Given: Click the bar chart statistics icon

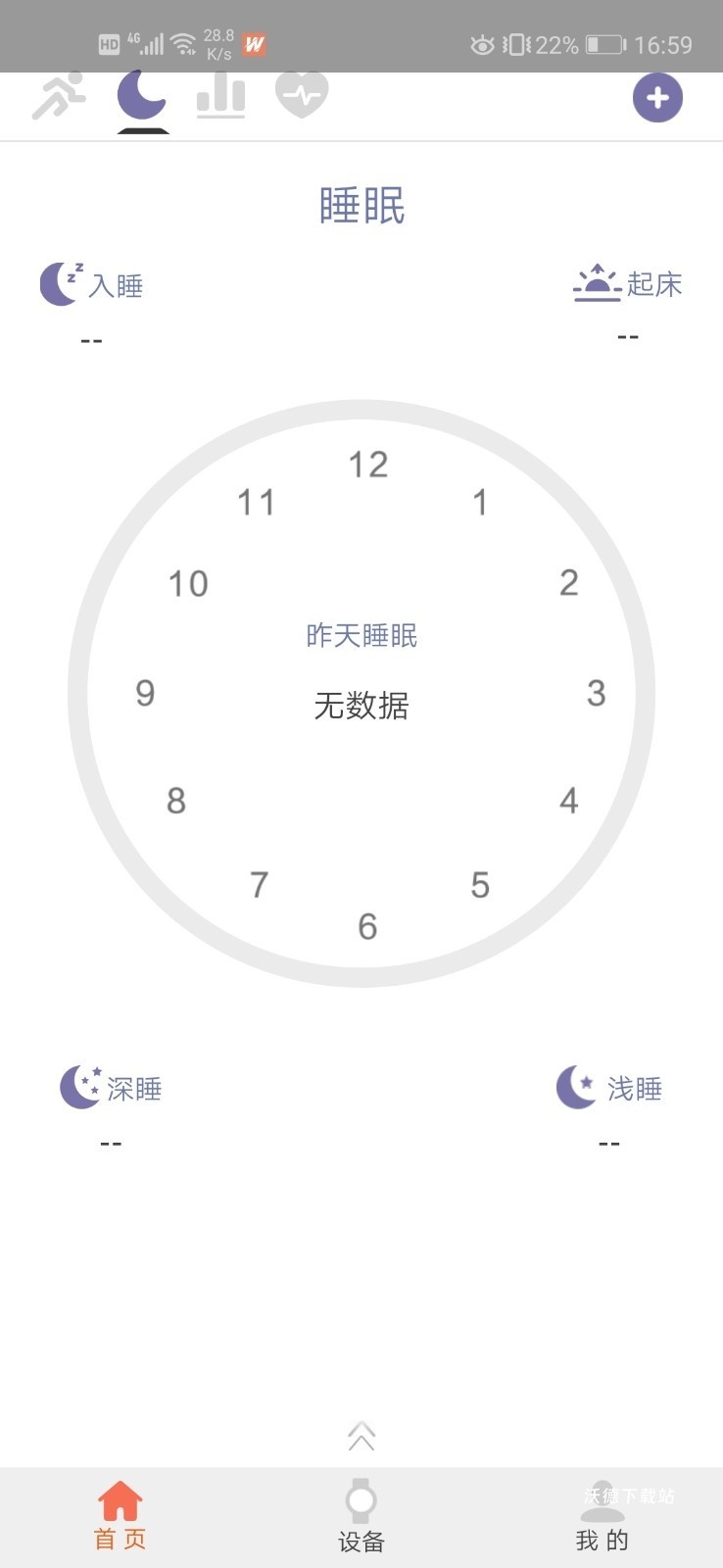Looking at the screenshot, I should click(x=219, y=95).
